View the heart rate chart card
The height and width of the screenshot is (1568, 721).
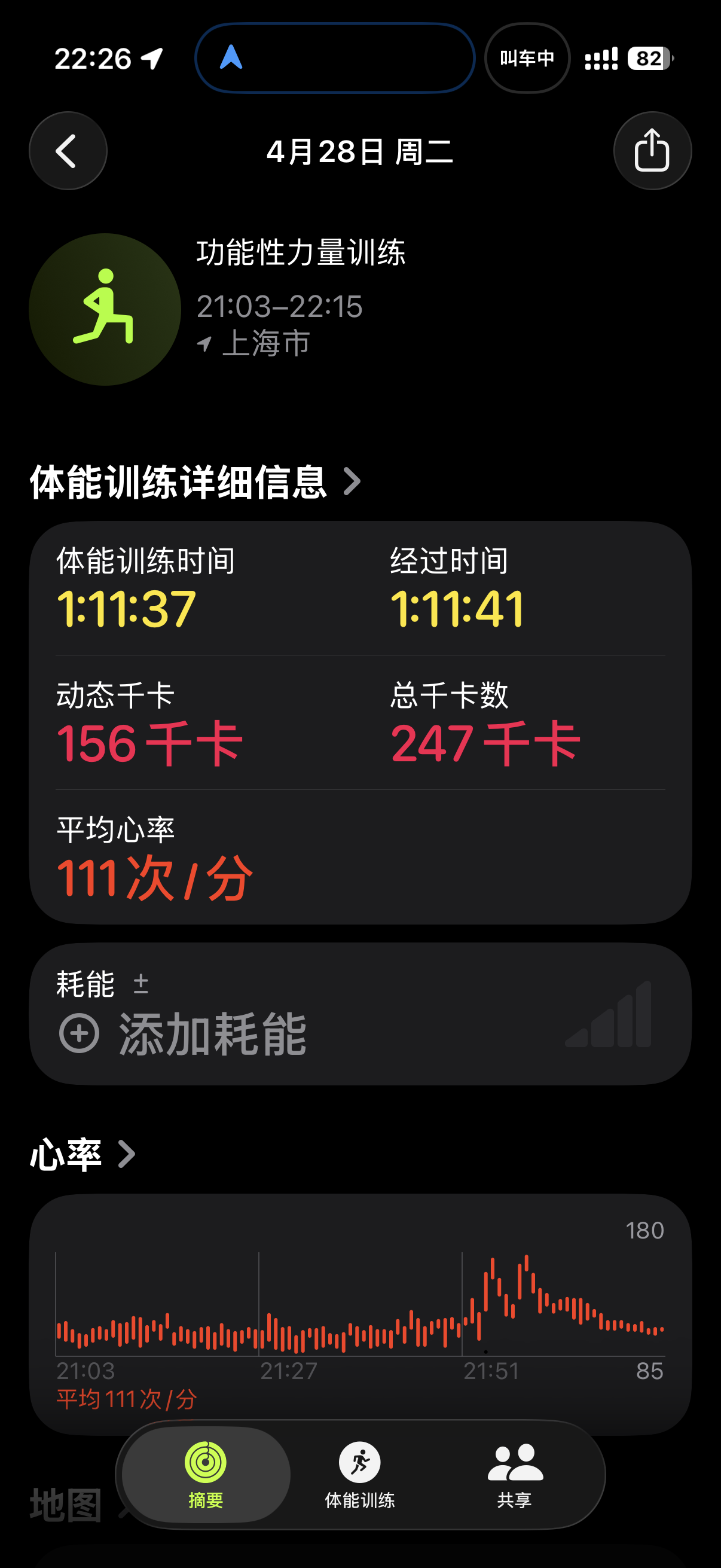pyautogui.click(x=360, y=1314)
